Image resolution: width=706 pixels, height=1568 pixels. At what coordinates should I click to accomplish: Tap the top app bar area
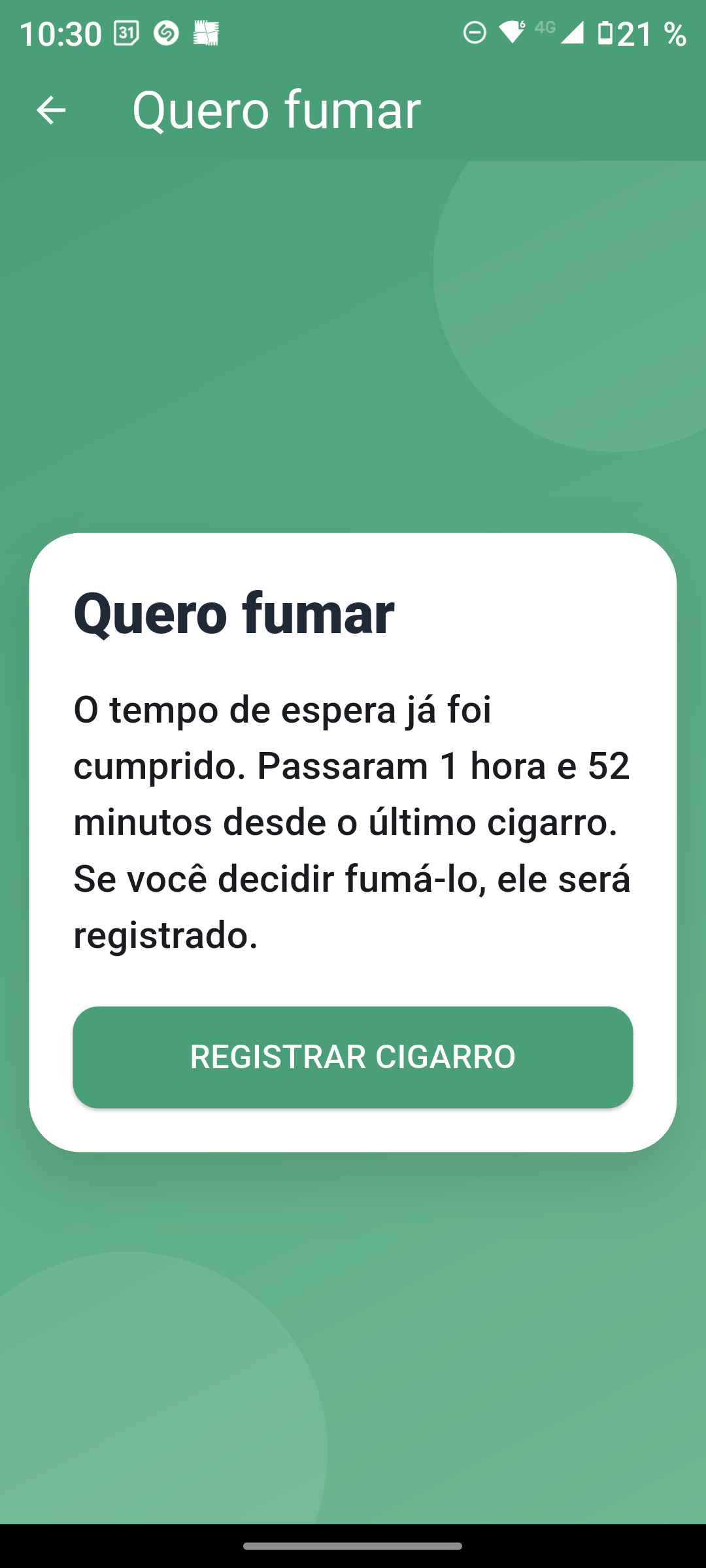pyautogui.click(x=353, y=110)
